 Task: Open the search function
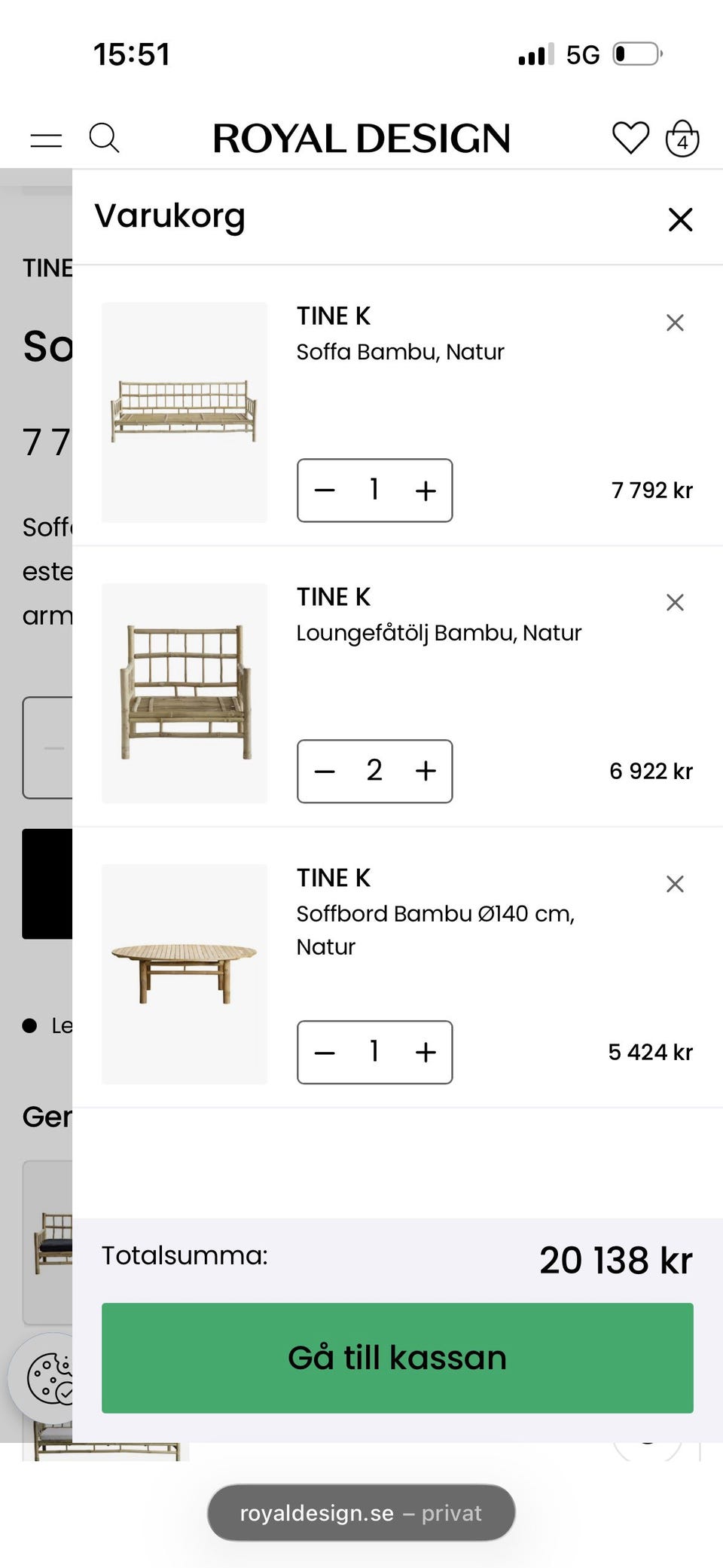point(105,138)
